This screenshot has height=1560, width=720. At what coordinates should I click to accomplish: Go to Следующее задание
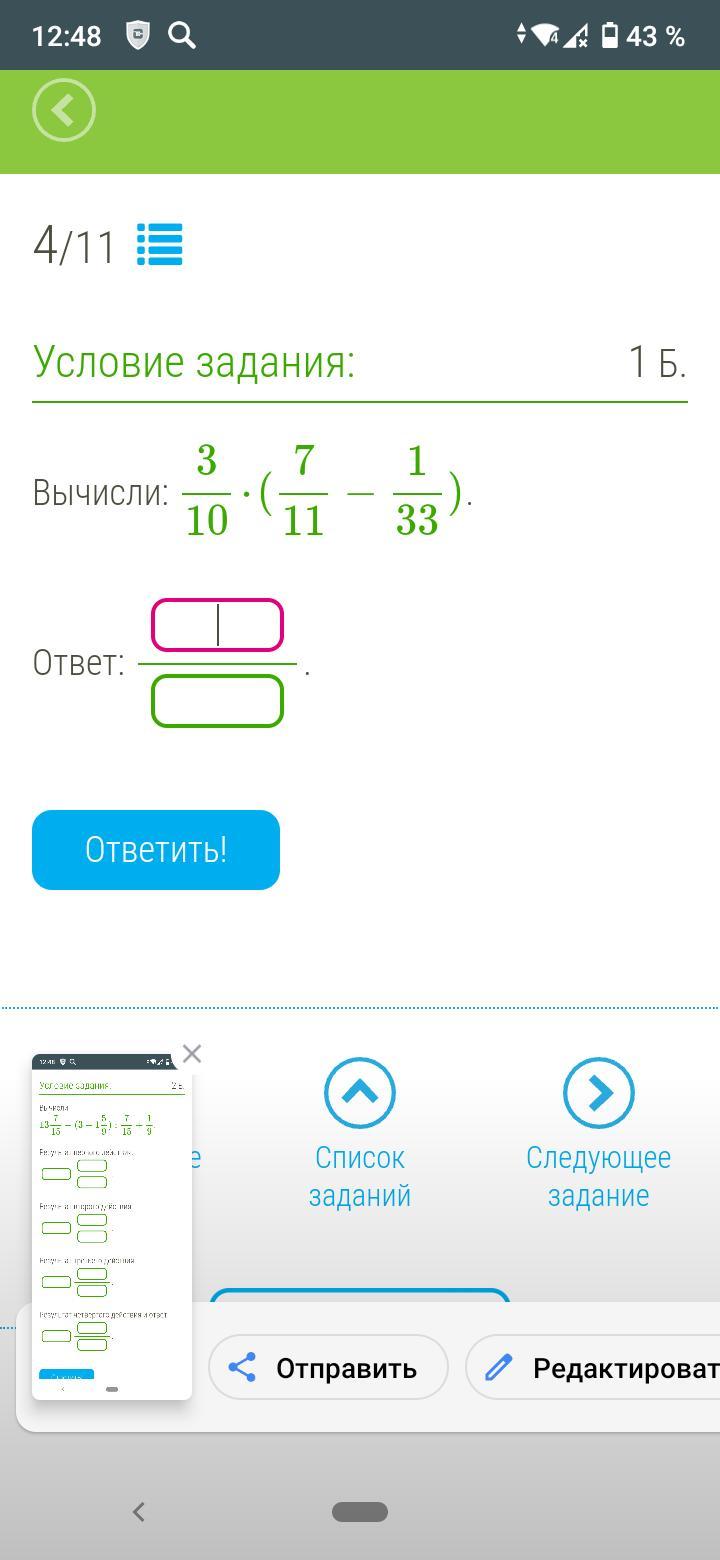tap(598, 1134)
